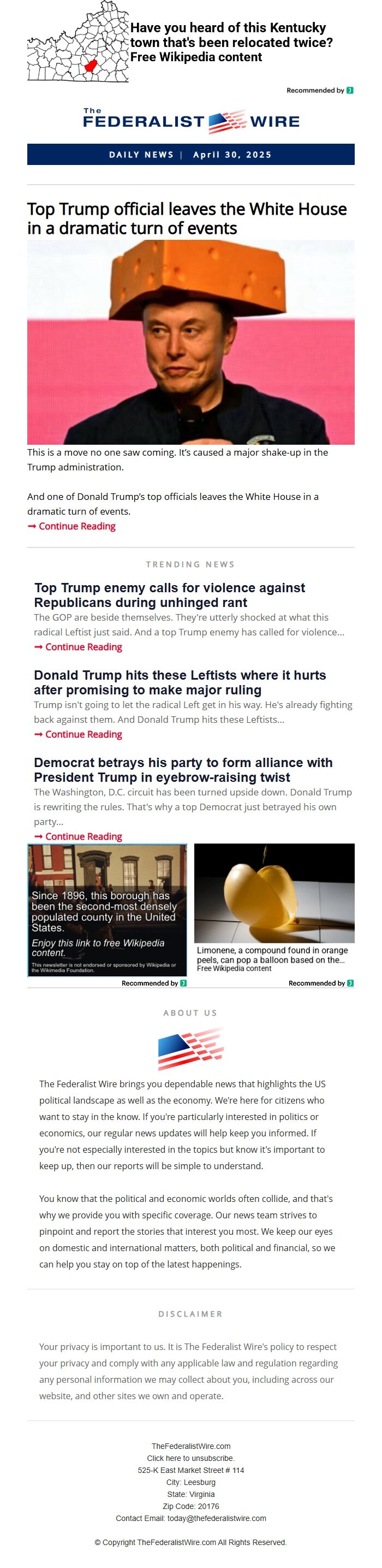Viewport: 382px width, 1568px height.
Task: Open the top Trump official article headline
Action: (187, 219)
